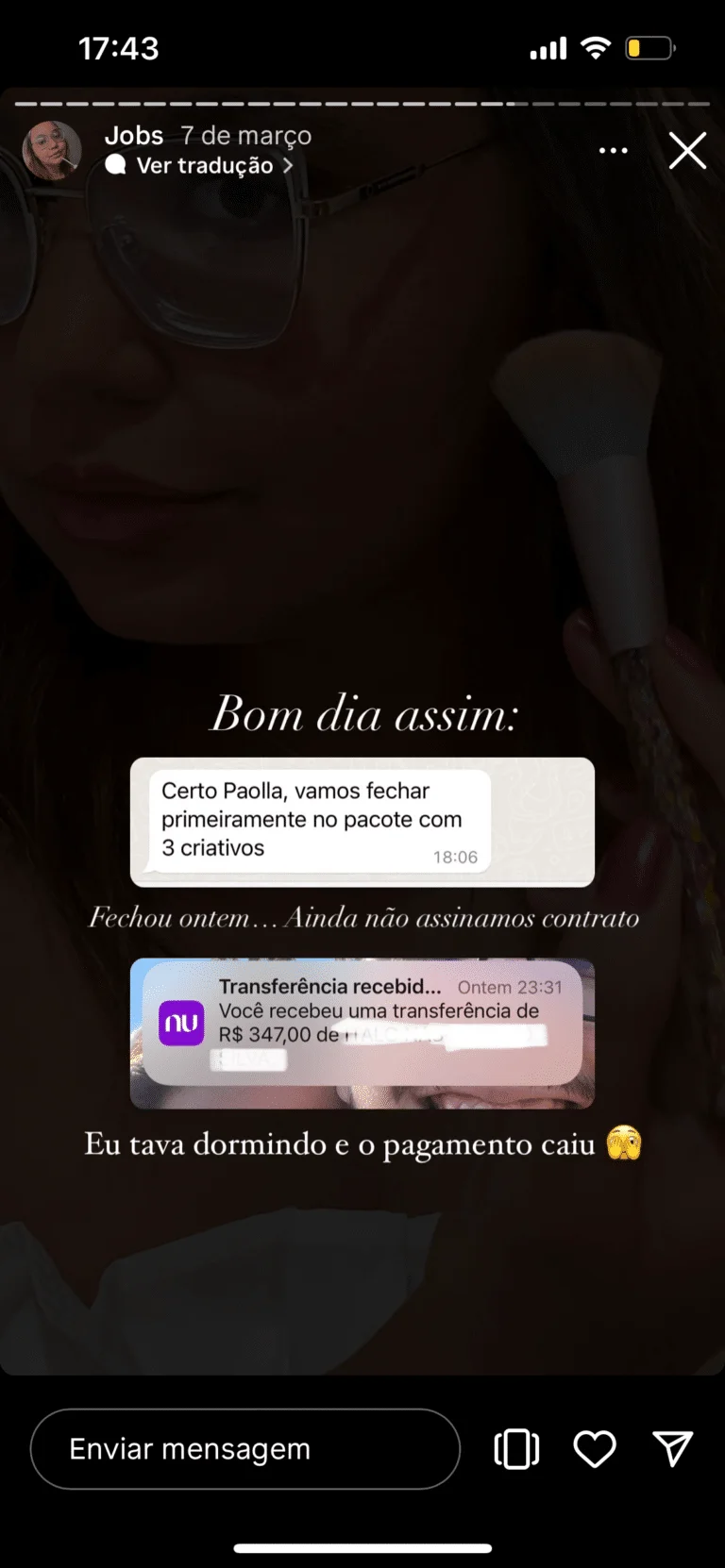Viewport: 725px width, 1568px height.
Task: Tap the Ver tradução link
Action: point(205,166)
